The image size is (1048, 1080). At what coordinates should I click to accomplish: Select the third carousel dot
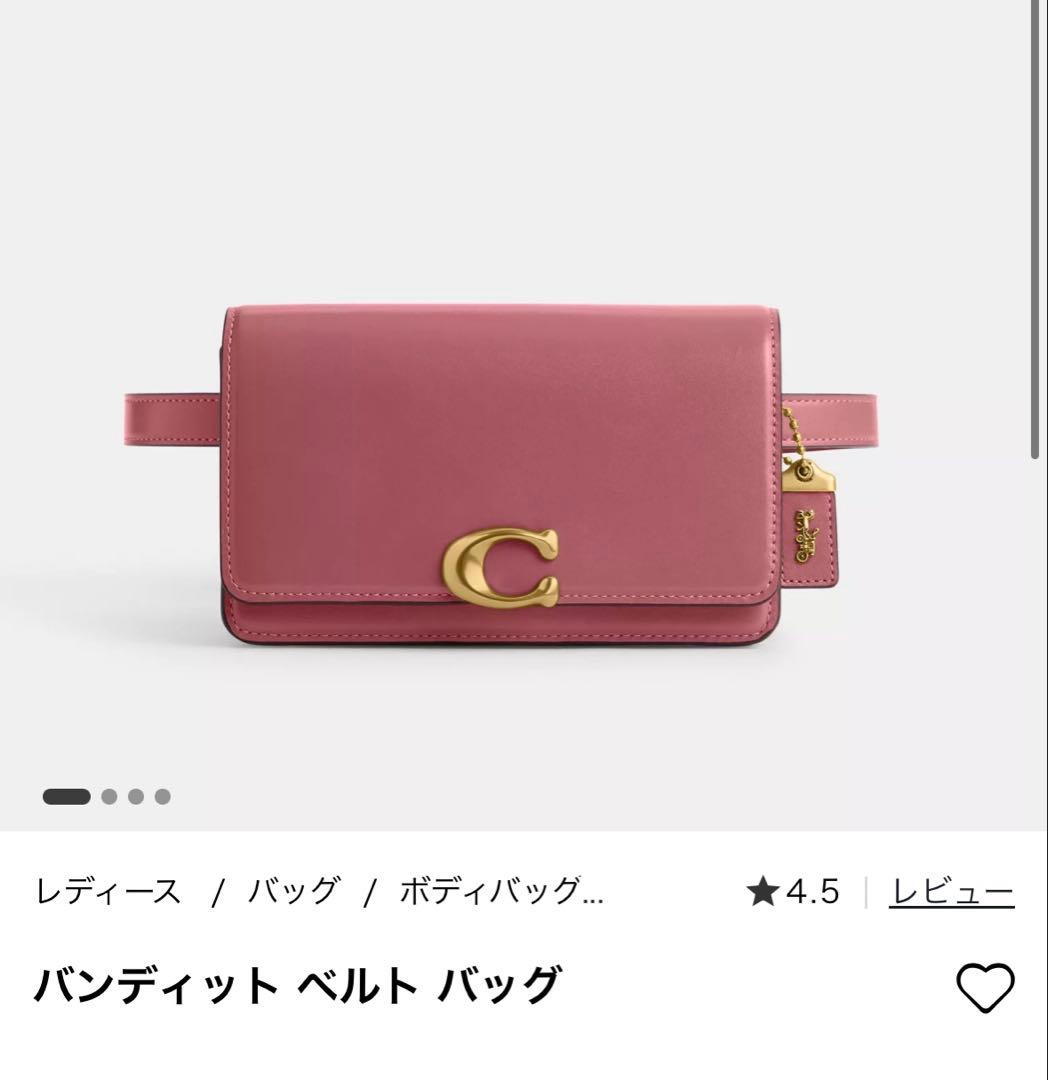click(x=137, y=798)
